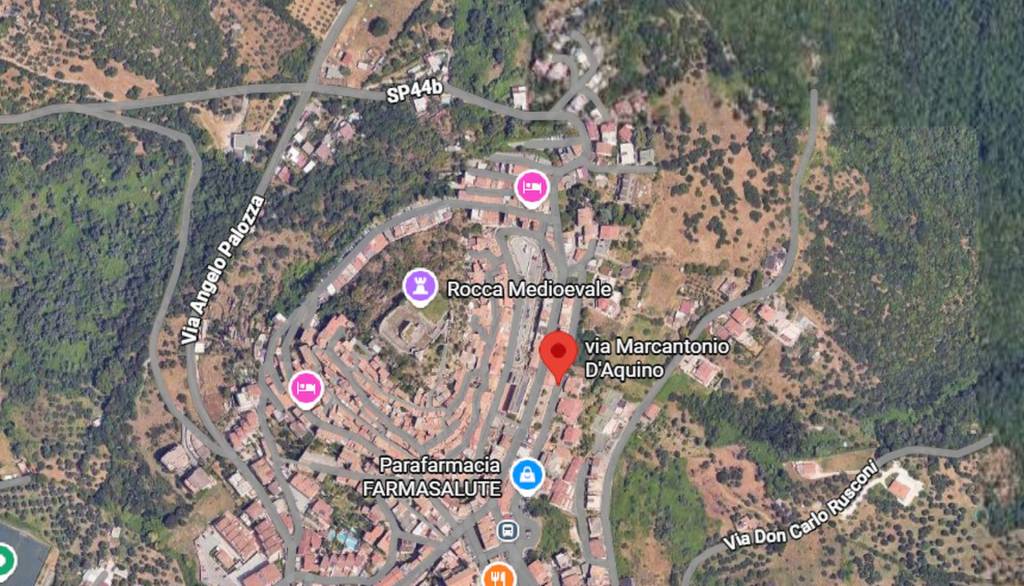This screenshot has width=1024, height=586.
Task: Tap the red pin at via Marcantonio D'Aquino
Action: click(x=558, y=354)
